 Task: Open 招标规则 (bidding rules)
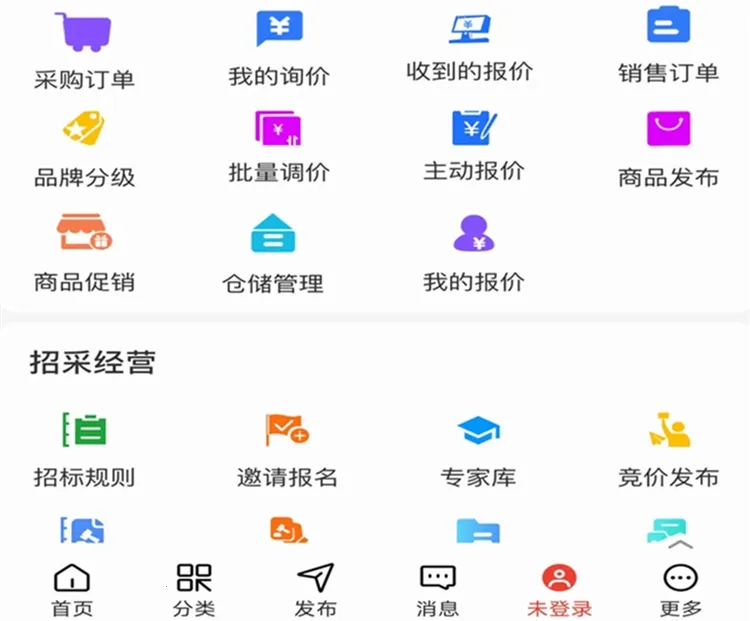pos(84,448)
